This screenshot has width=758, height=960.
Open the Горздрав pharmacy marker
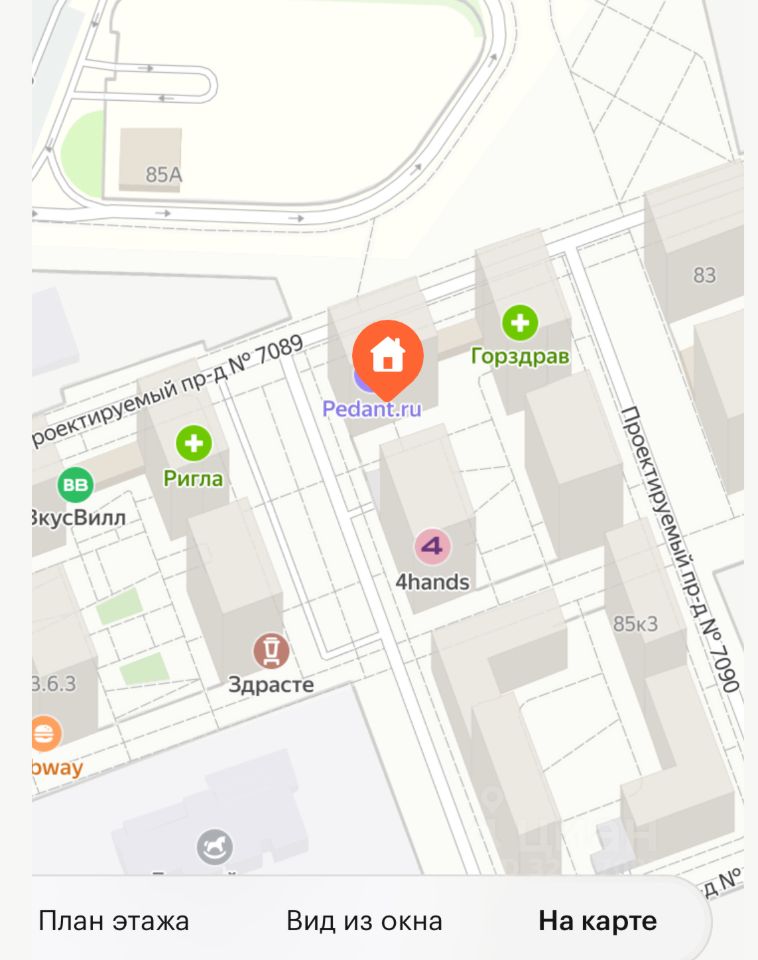pyautogui.click(x=520, y=323)
